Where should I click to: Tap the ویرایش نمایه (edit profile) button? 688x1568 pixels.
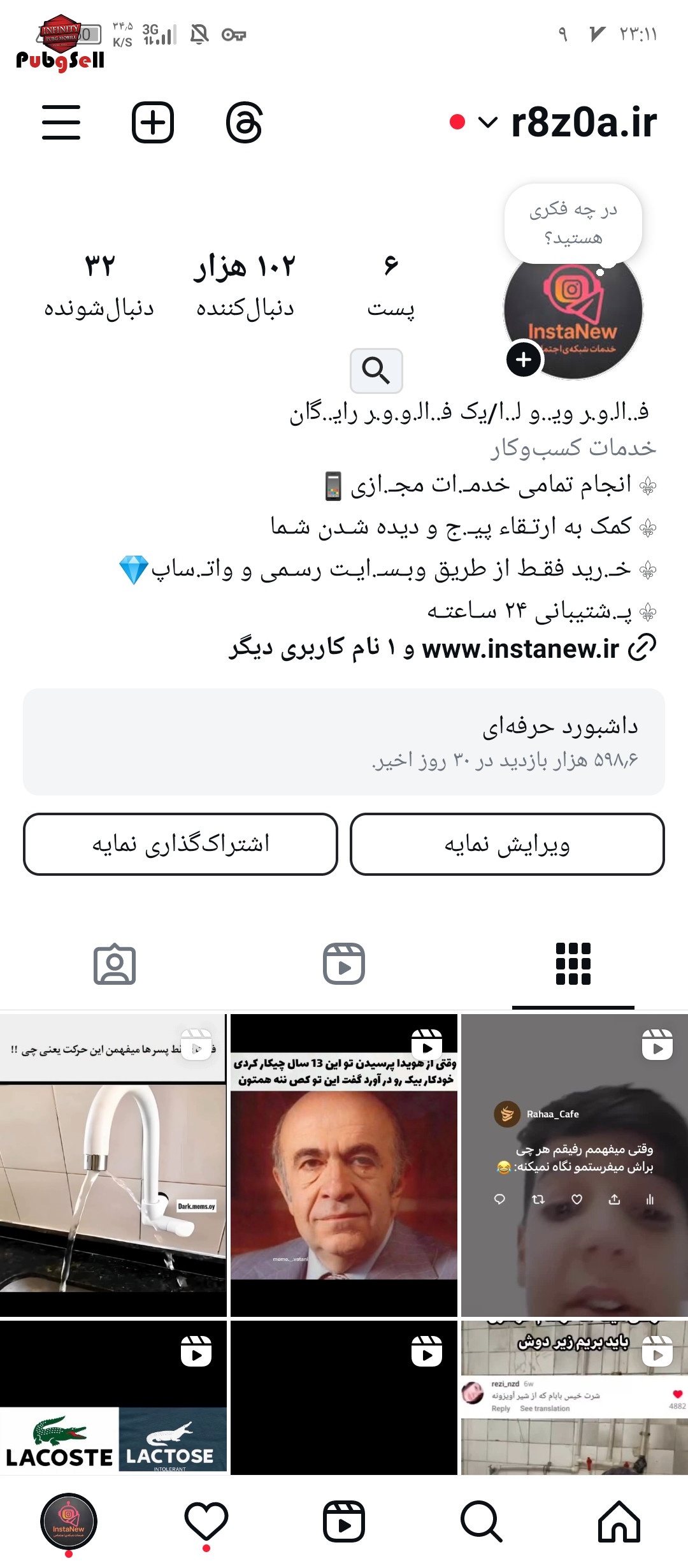click(x=507, y=844)
